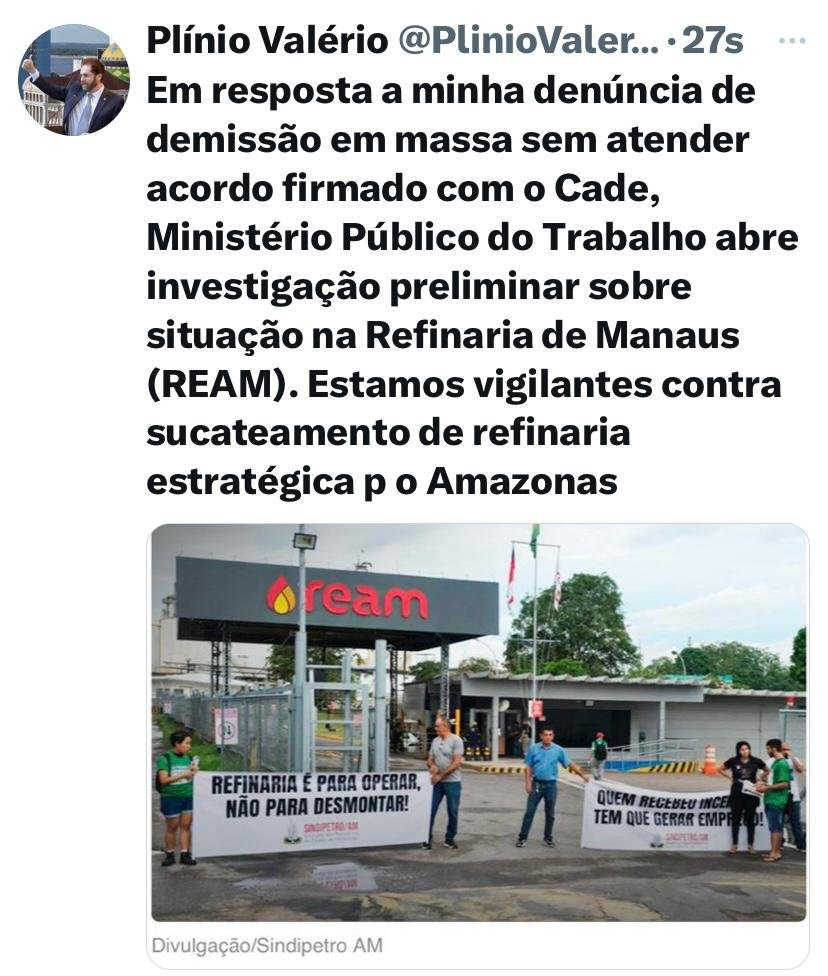Viewport: 828px width, 976px height.
Task: Open the Plínio Valério profile name
Action: point(267,41)
